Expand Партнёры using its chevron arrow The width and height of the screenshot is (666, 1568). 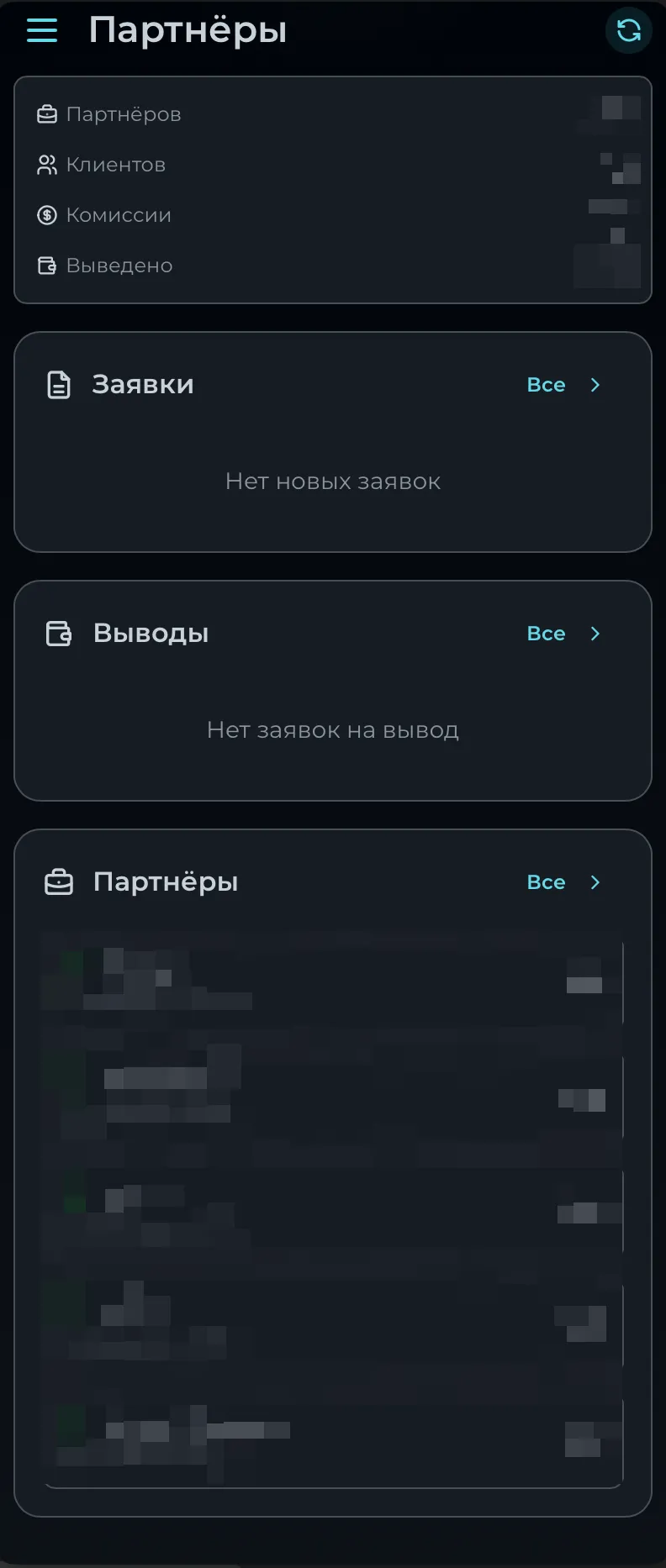tap(595, 882)
